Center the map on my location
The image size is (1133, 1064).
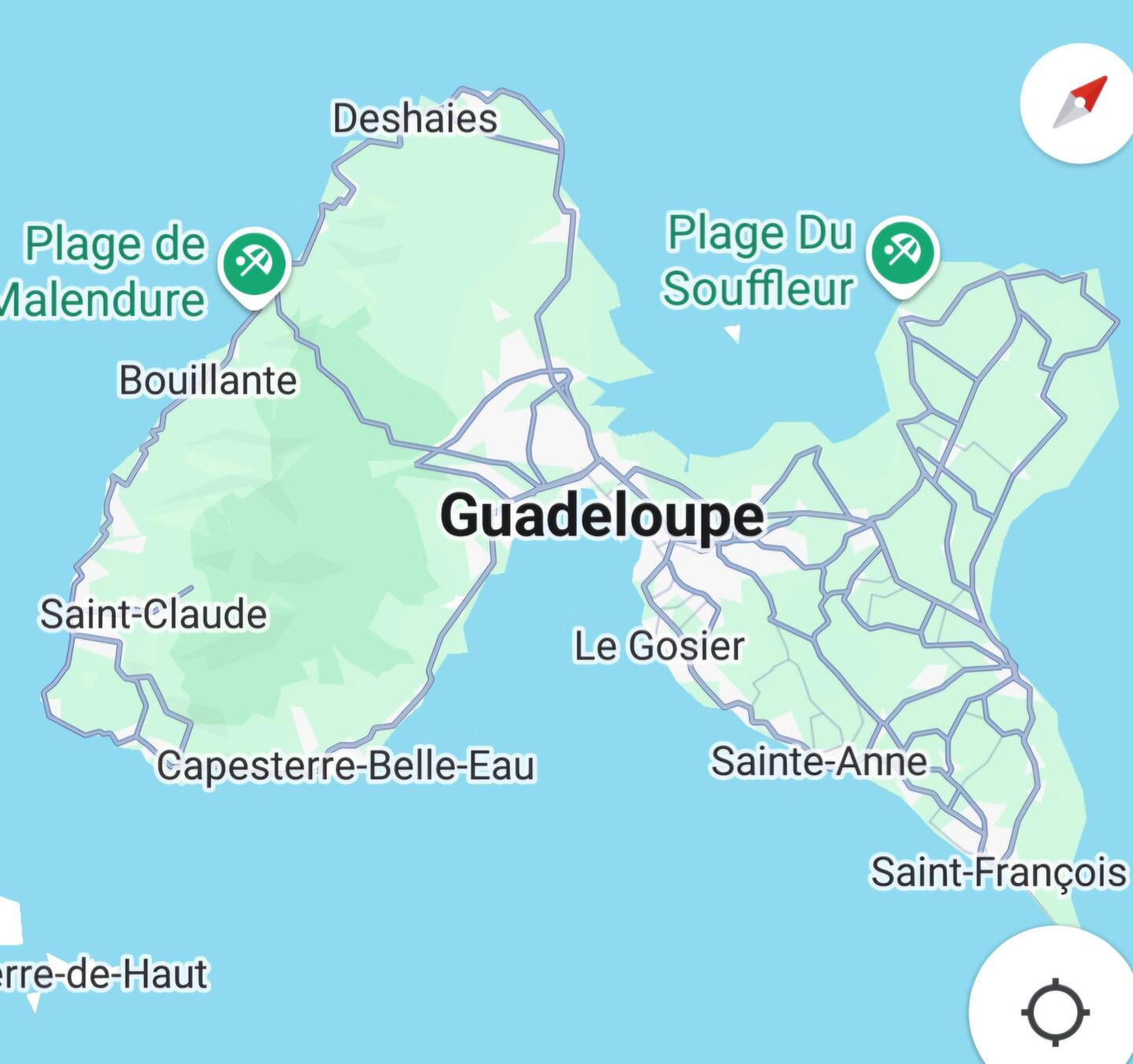coord(1055,1011)
